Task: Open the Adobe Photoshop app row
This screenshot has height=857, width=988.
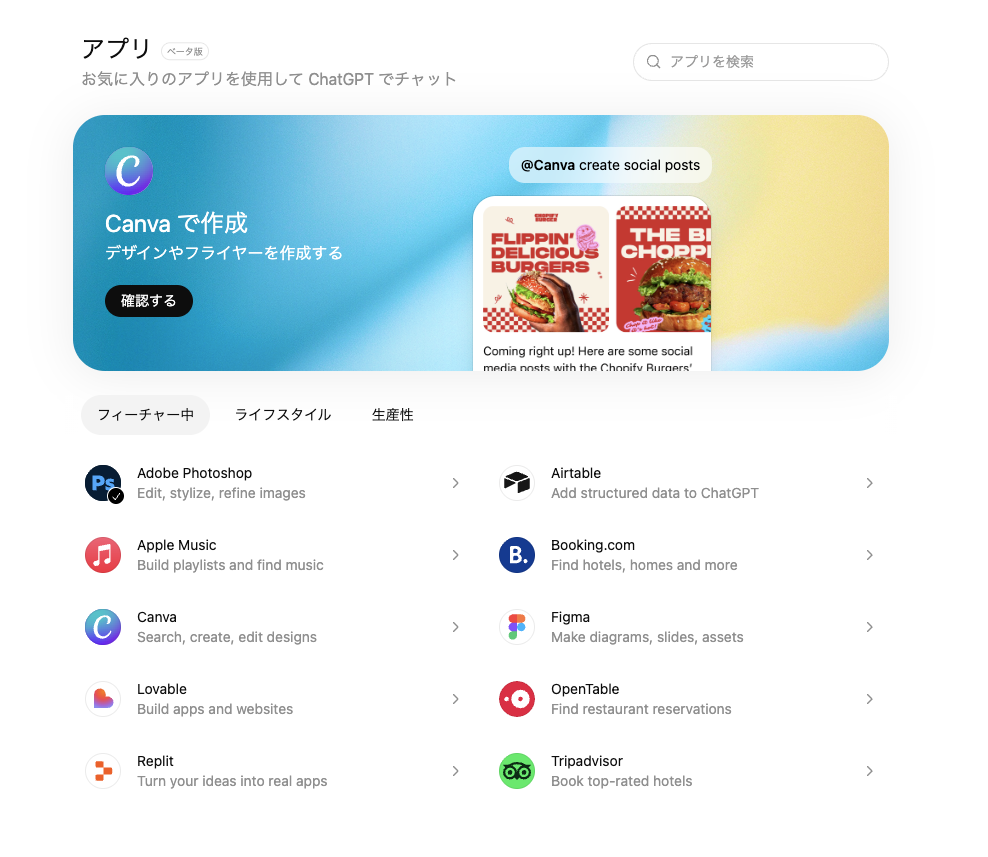Action: (x=272, y=483)
